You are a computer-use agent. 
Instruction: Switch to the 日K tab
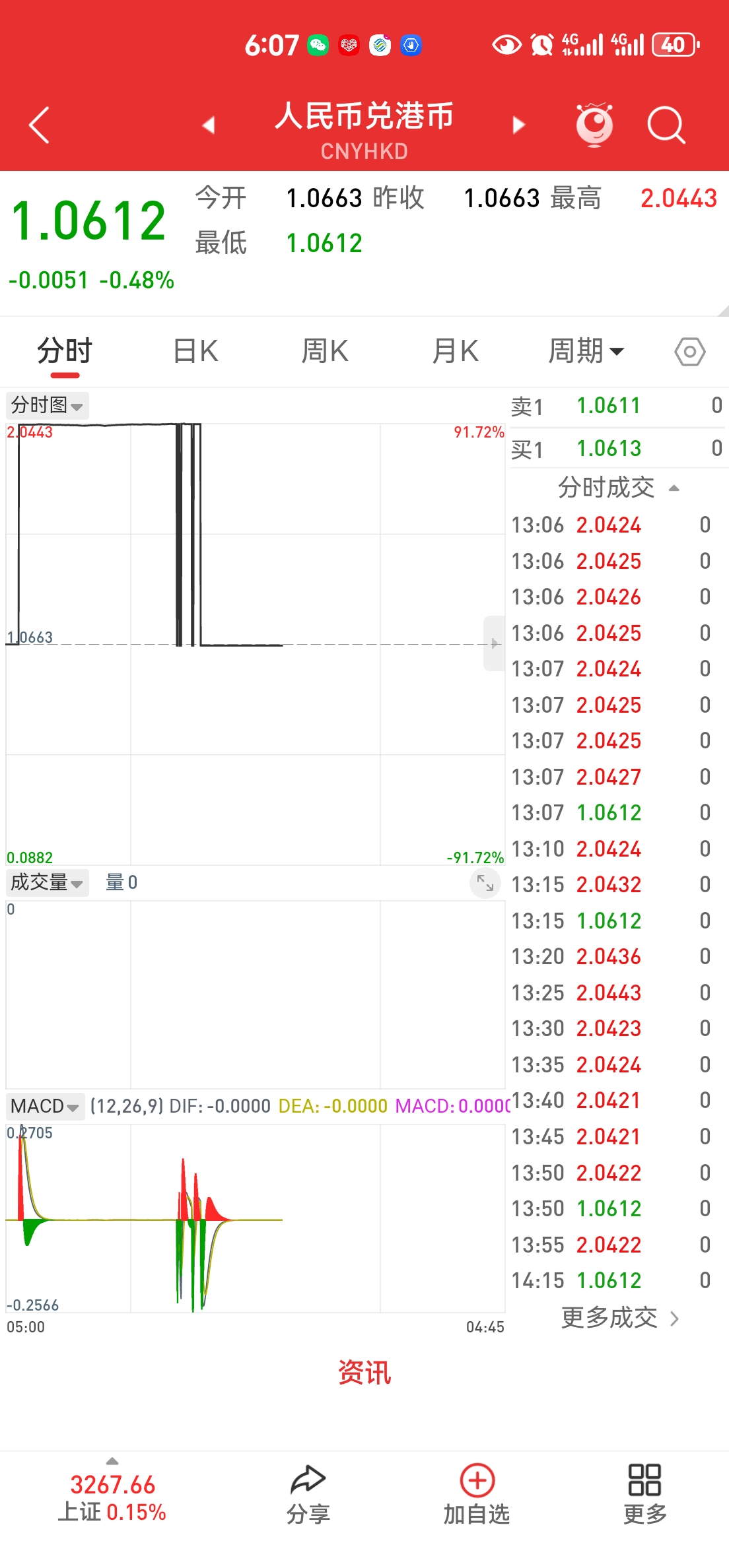point(195,351)
